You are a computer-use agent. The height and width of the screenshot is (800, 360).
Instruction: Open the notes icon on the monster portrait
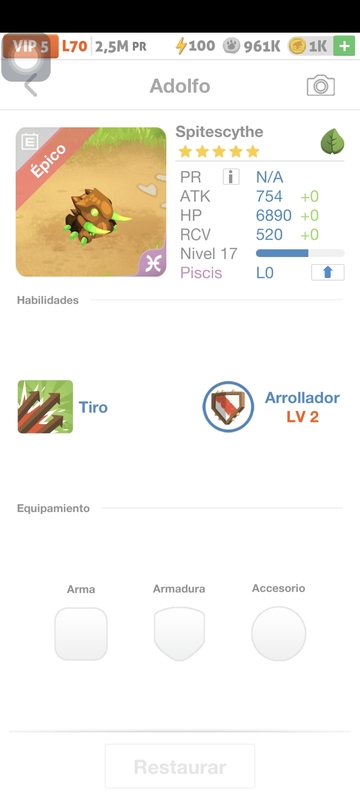pyautogui.click(x=30, y=141)
